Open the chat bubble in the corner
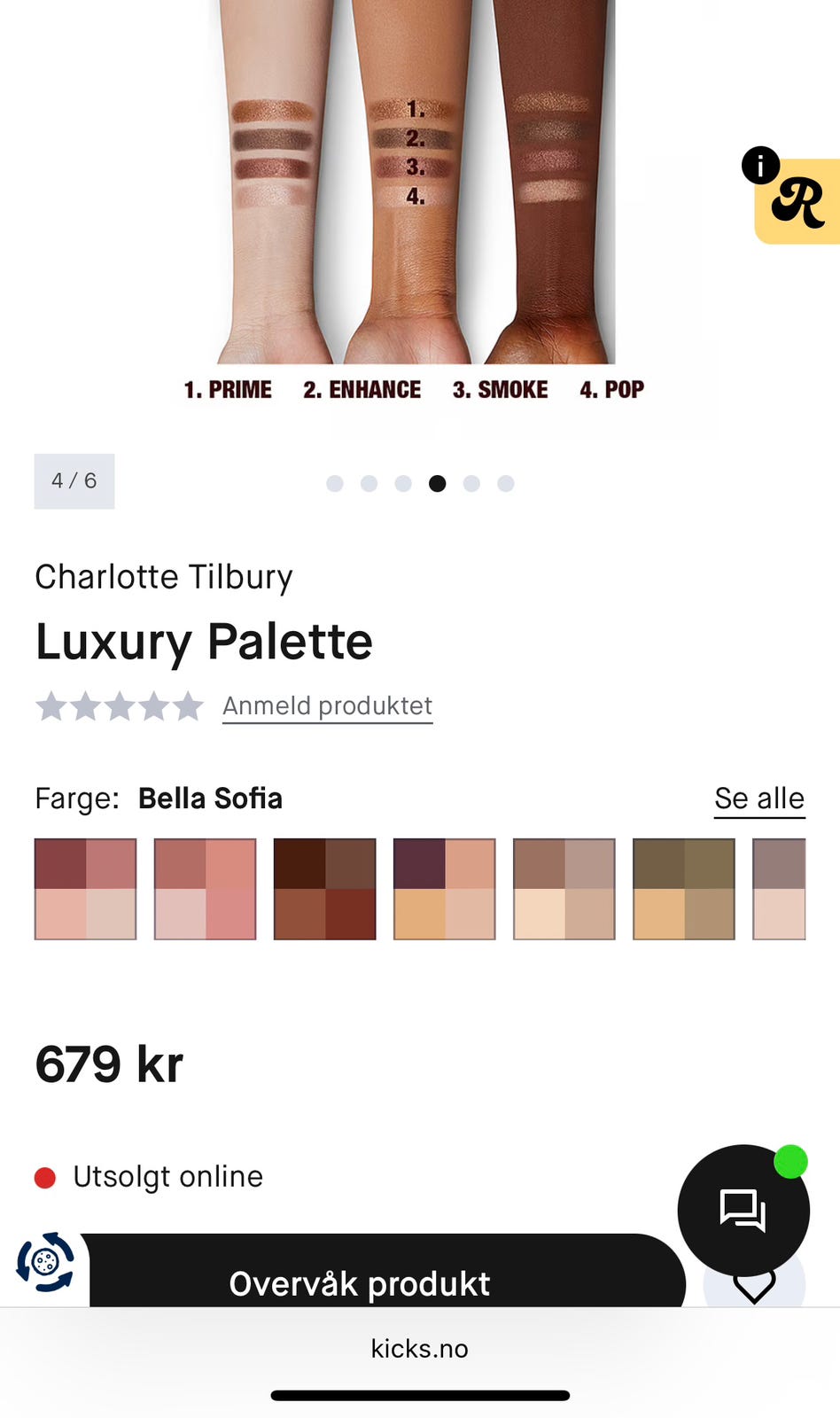Screen dimensions: 840x1418 pyautogui.click(x=743, y=1208)
